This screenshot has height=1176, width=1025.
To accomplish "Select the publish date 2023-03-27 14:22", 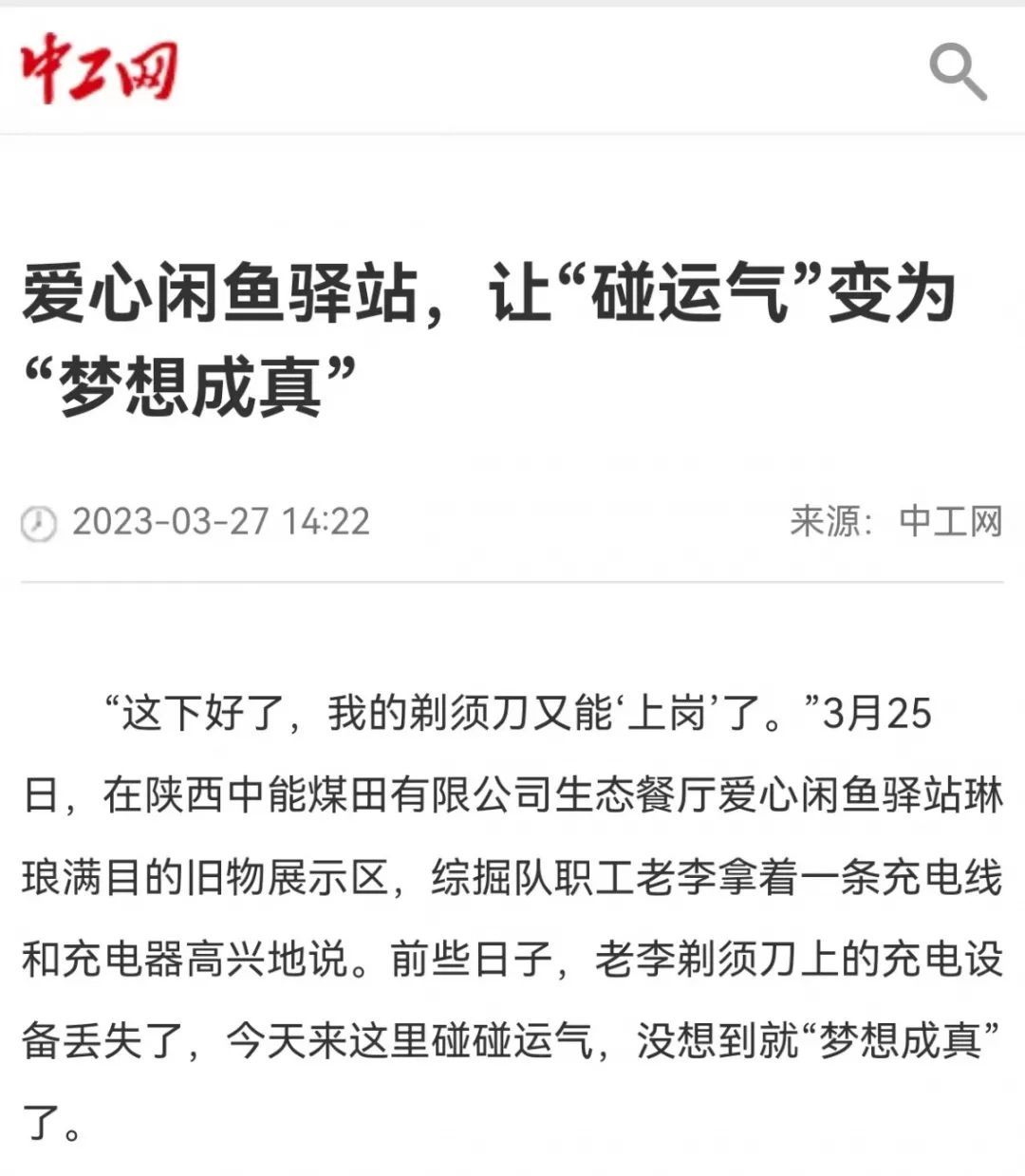I will [x=225, y=520].
